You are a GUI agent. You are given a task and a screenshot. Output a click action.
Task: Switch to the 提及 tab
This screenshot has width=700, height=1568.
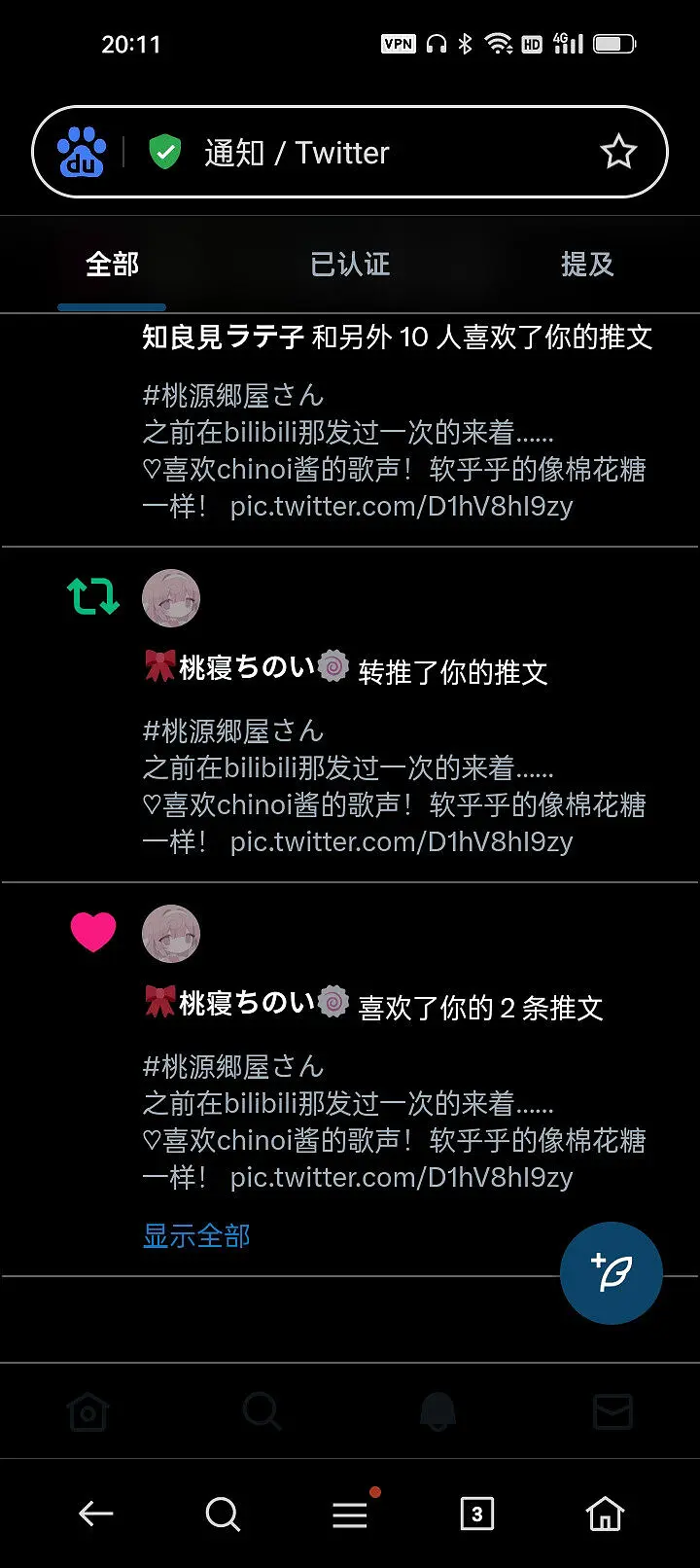[587, 265]
